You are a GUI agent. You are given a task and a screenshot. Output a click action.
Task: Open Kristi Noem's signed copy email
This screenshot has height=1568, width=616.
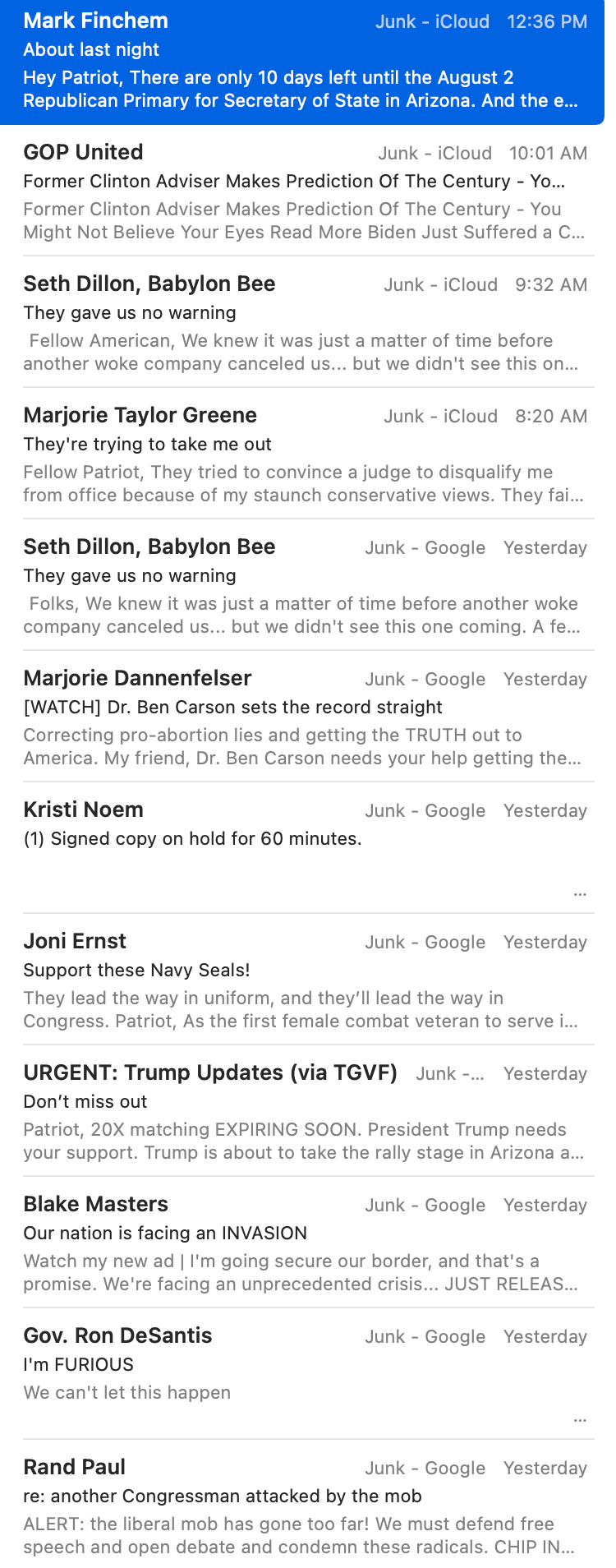pos(302,850)
